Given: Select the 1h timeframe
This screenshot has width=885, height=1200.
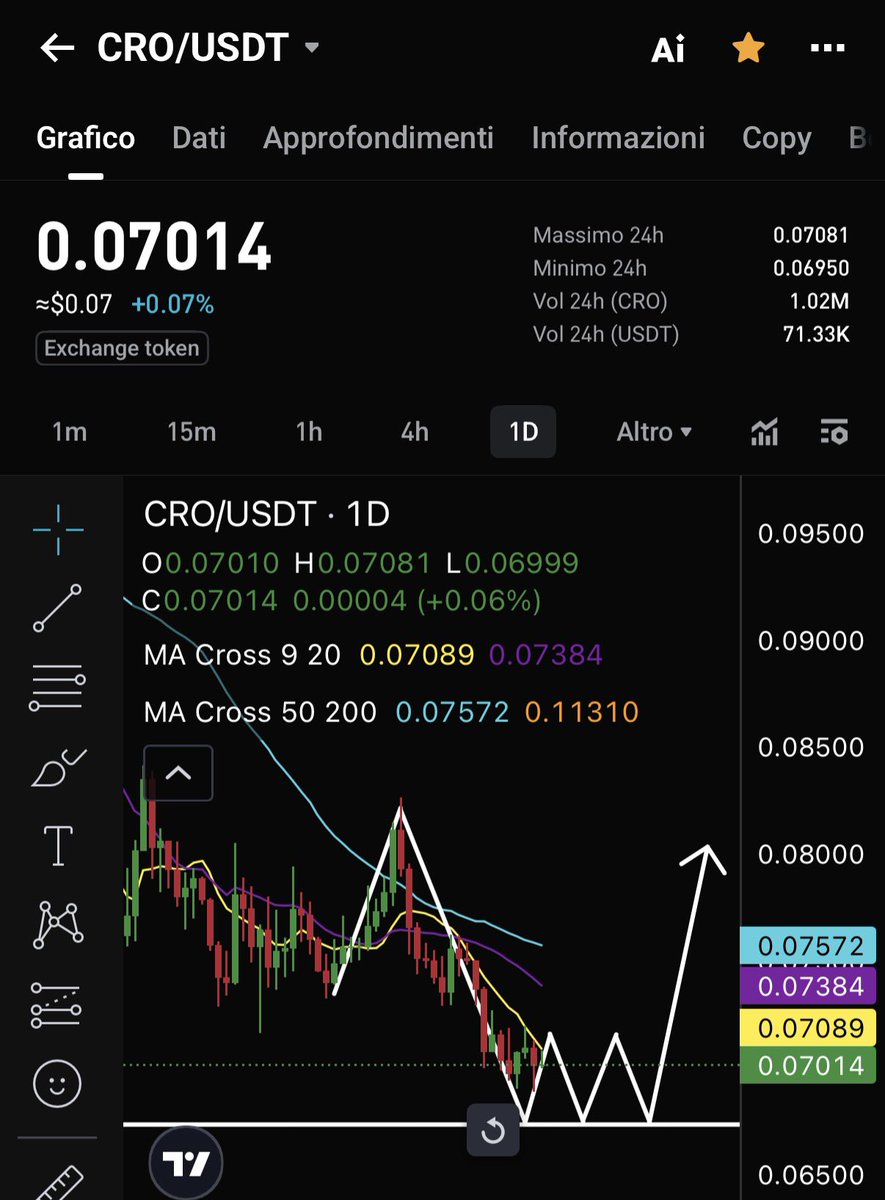Looking at the screenshot, I should [x=309, y=432].
